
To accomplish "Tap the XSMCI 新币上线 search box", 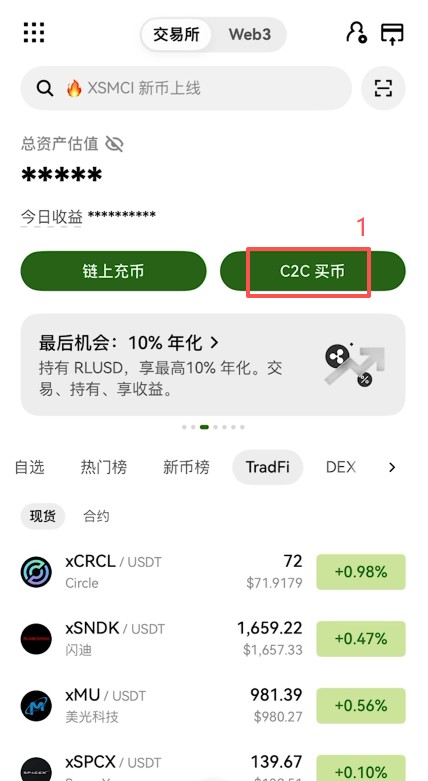I will click(186, 89).
